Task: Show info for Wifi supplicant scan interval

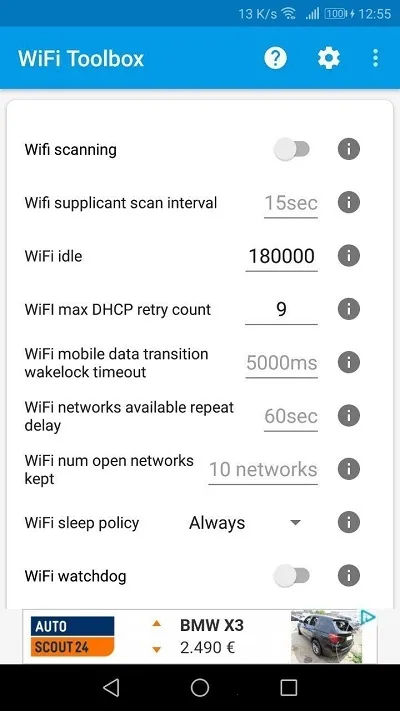Action: point(349,202)
